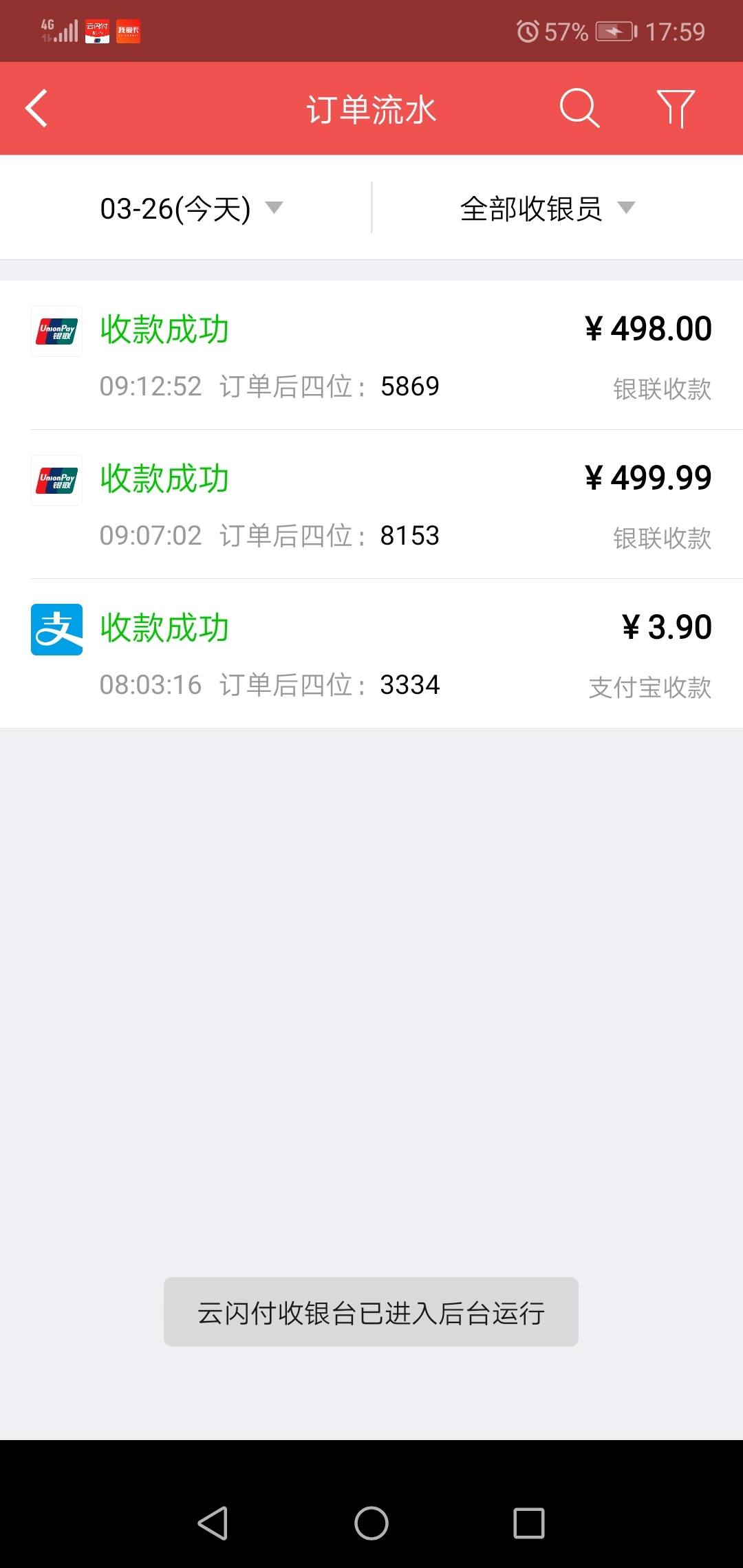The image size is (743, 1568).
Task: Open the filter icon next to search
Action: (x=677, y=108)
